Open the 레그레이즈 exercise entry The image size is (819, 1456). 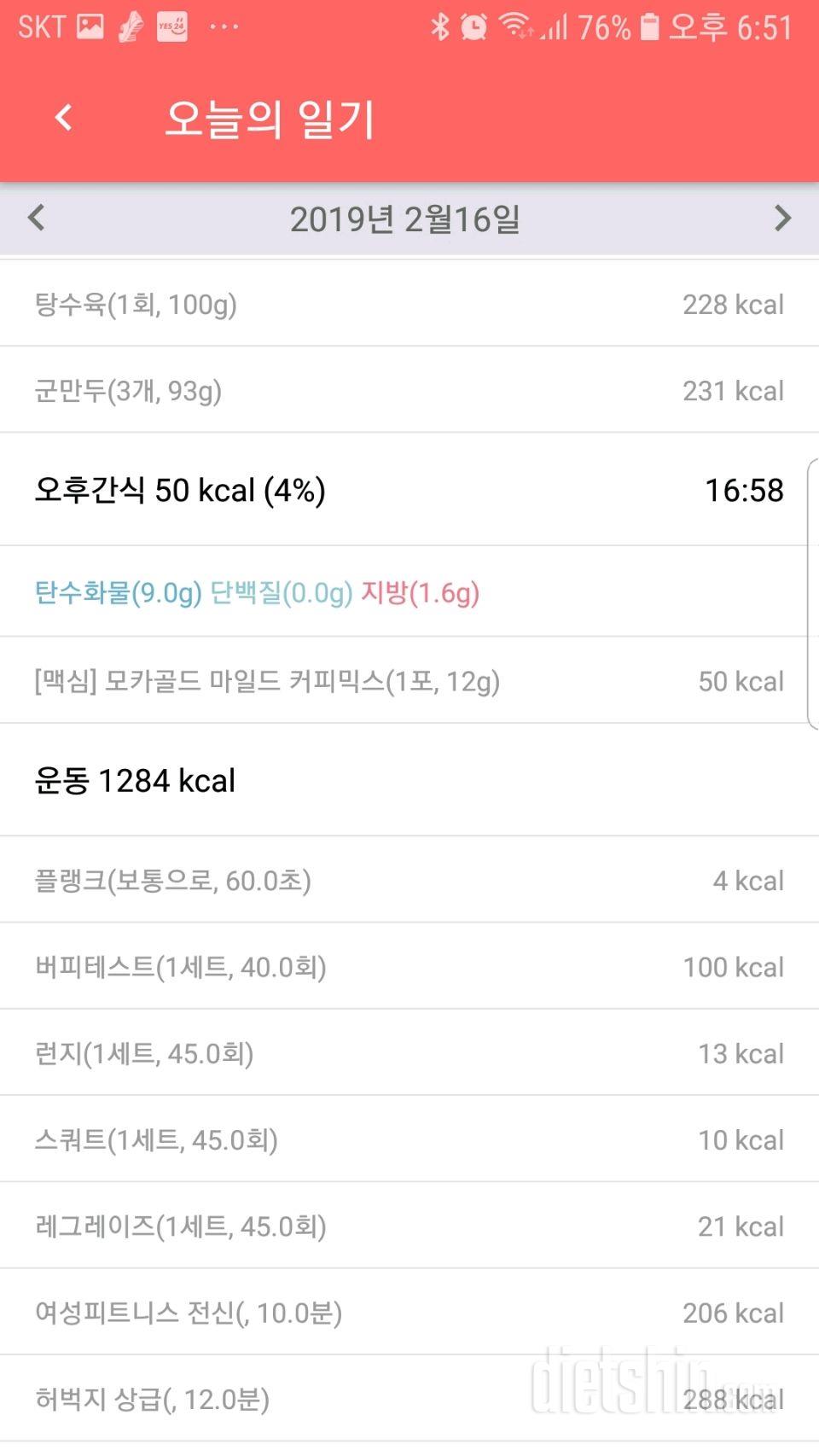pyautogui.click(x=409, y=1226)
